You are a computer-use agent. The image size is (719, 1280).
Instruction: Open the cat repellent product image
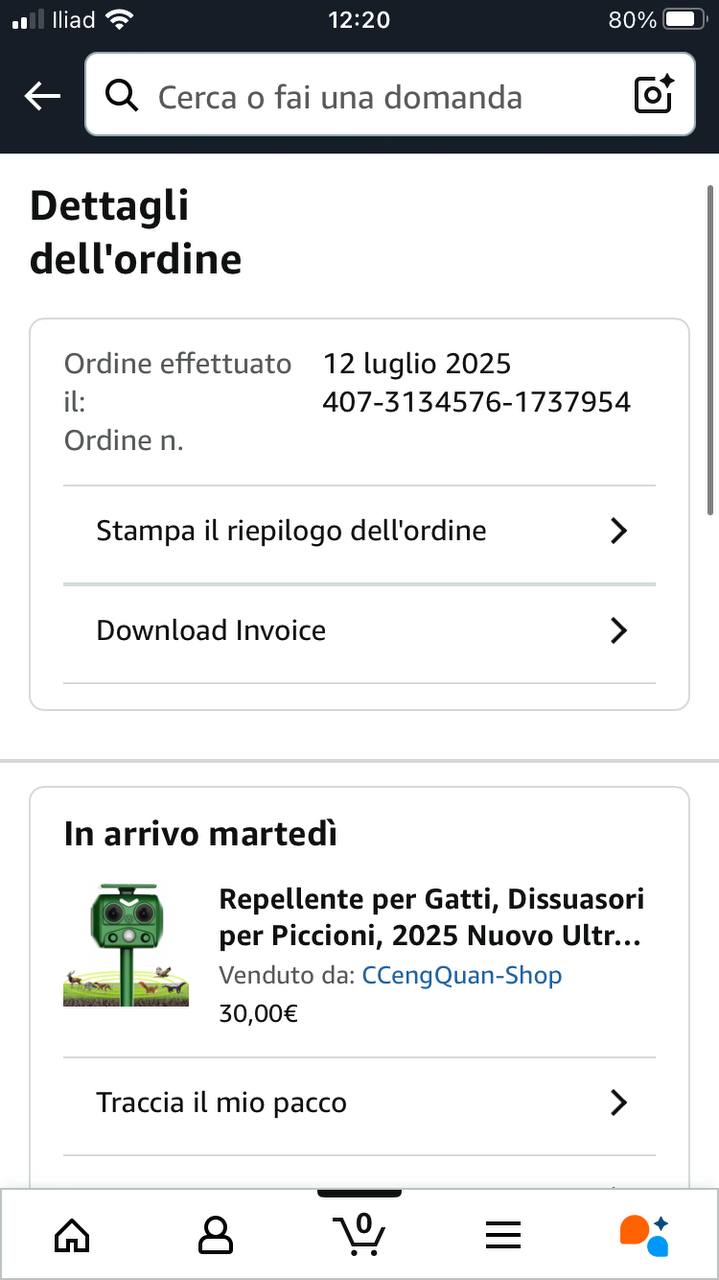point(126,946)
